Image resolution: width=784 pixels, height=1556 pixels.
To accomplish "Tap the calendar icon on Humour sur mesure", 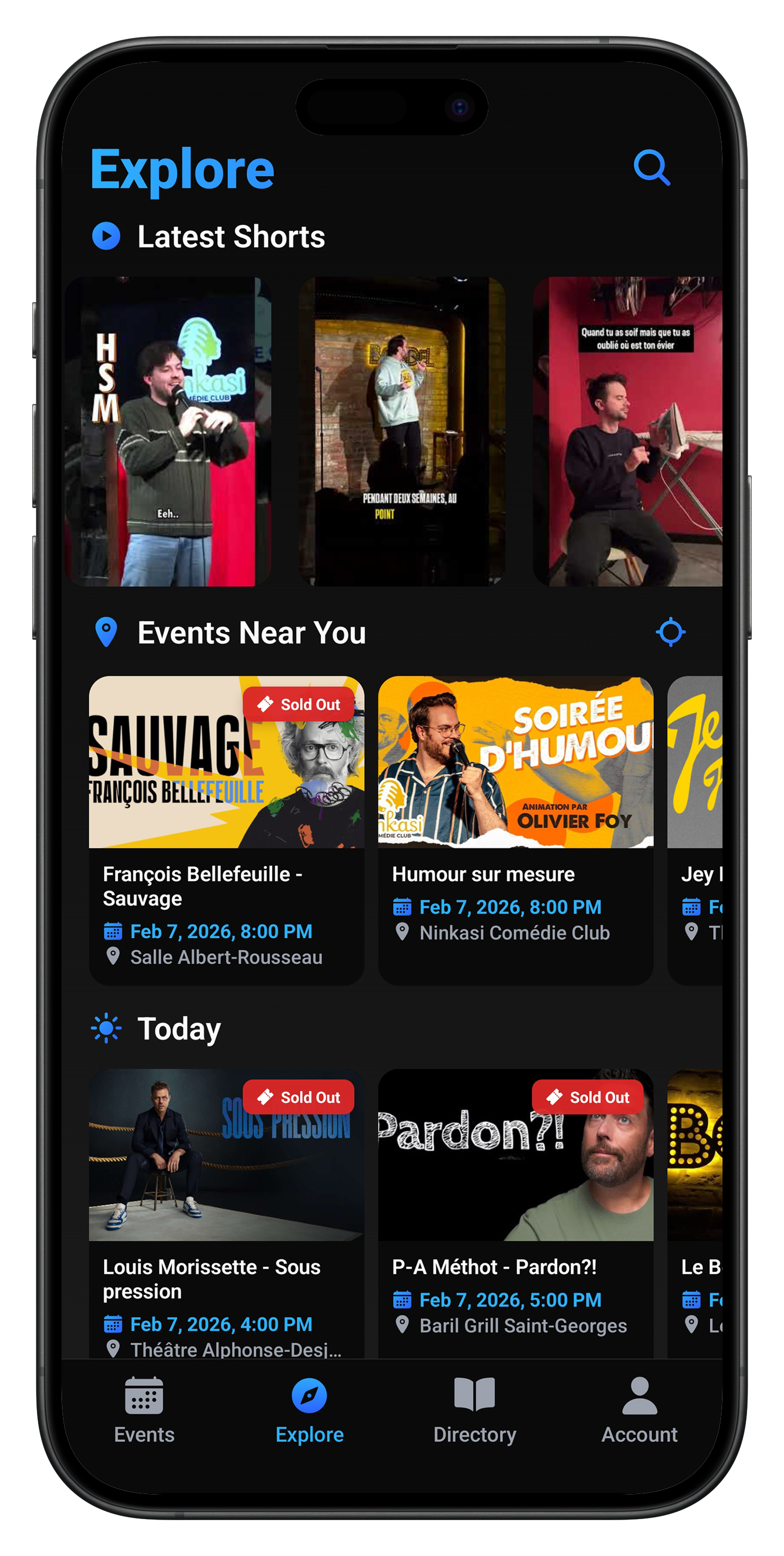I will (x=401, y=907).
